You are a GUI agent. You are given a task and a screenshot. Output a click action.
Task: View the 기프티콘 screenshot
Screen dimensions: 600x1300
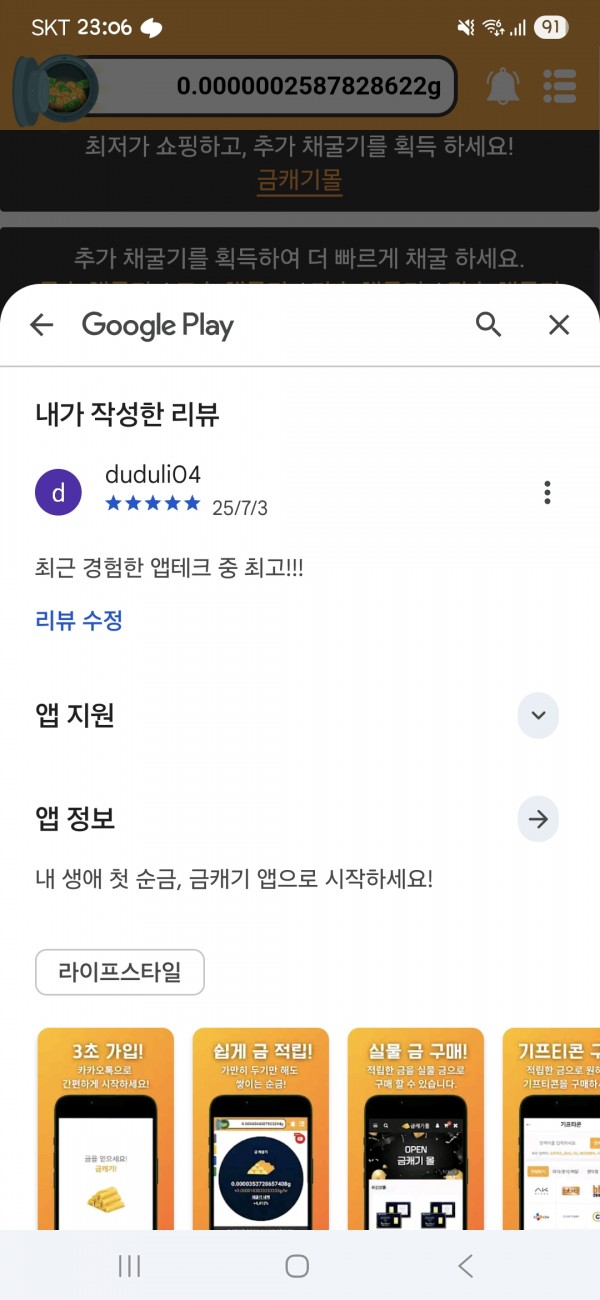point(551,1128)
